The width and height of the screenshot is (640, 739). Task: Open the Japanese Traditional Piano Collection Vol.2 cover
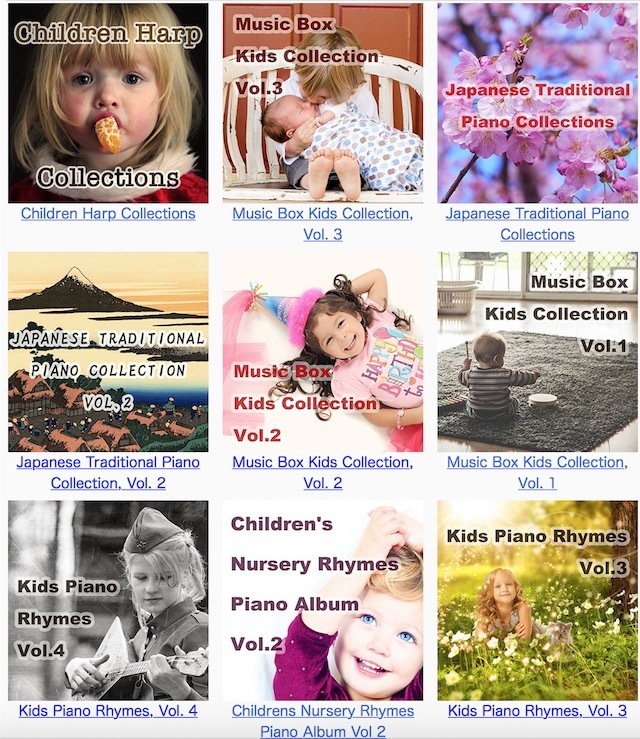(x=108, y=352)
